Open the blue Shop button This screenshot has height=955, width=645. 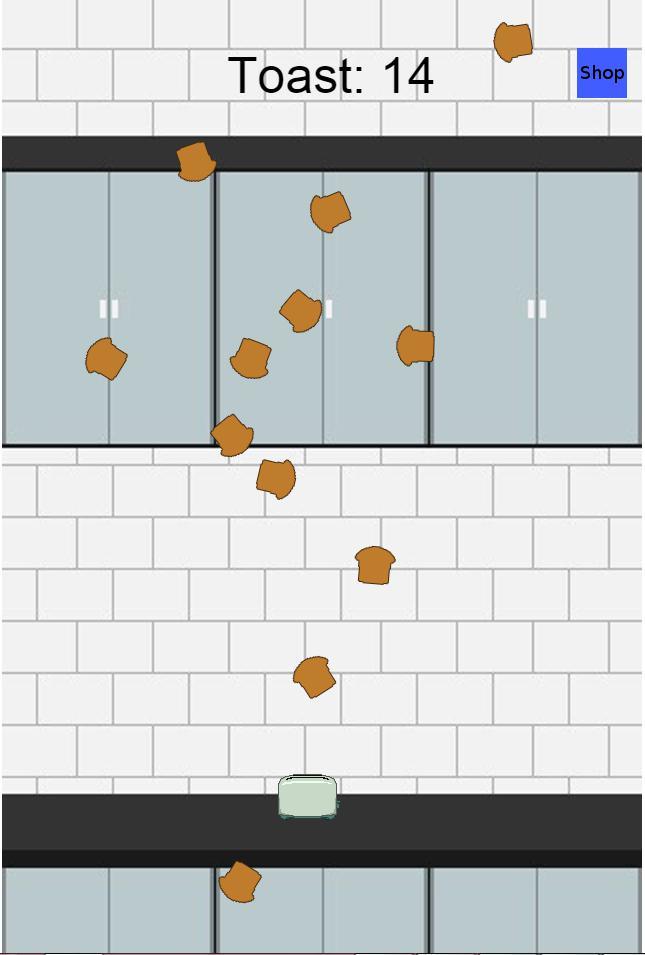click(x=601, y=73)
